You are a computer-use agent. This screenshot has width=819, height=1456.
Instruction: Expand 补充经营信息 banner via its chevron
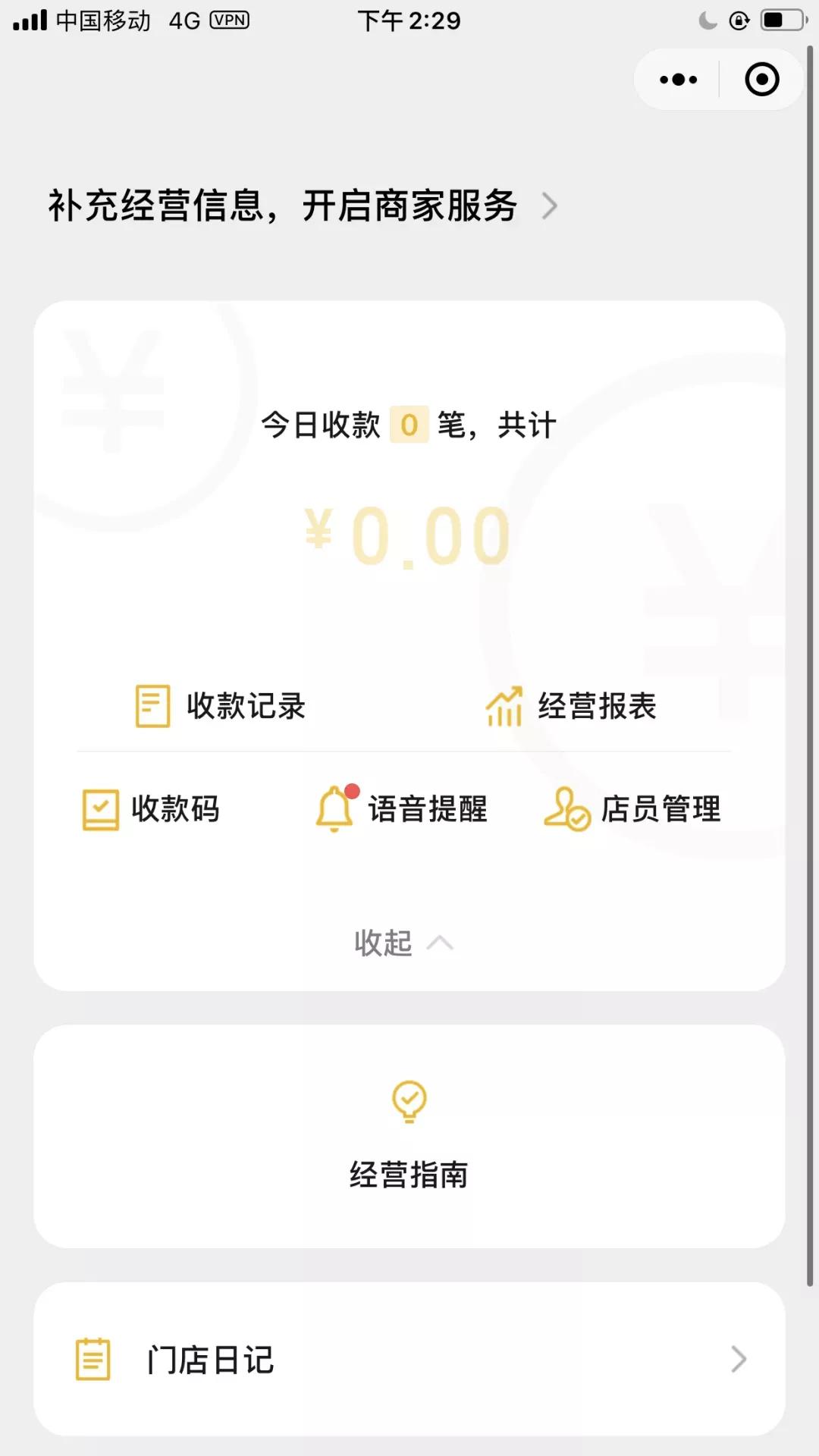pyautogui.click(x=551, y=206)
